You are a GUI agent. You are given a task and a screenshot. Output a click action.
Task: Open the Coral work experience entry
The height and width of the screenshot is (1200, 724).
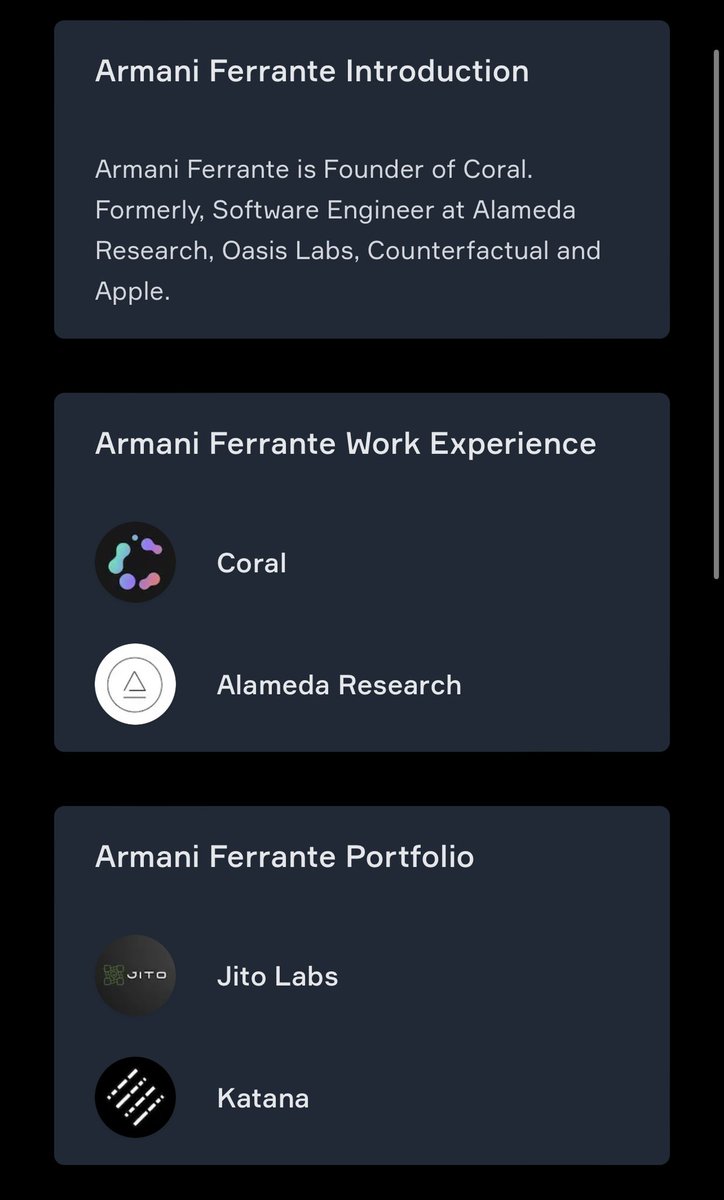point(251,563)
